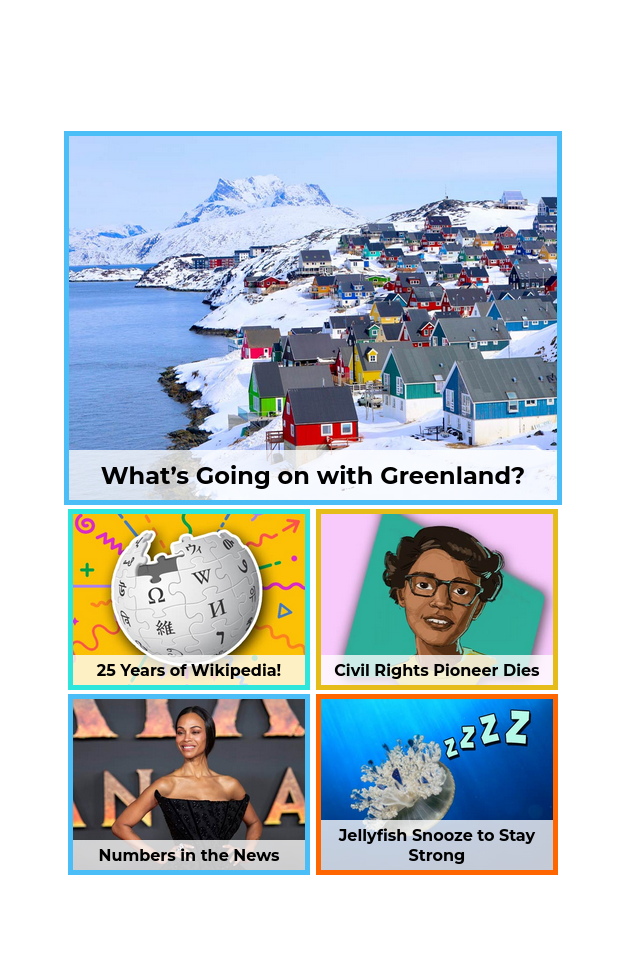View the Numbers in the News tile
The height and width of the screenshot is (963, 625).
(189, 785)
